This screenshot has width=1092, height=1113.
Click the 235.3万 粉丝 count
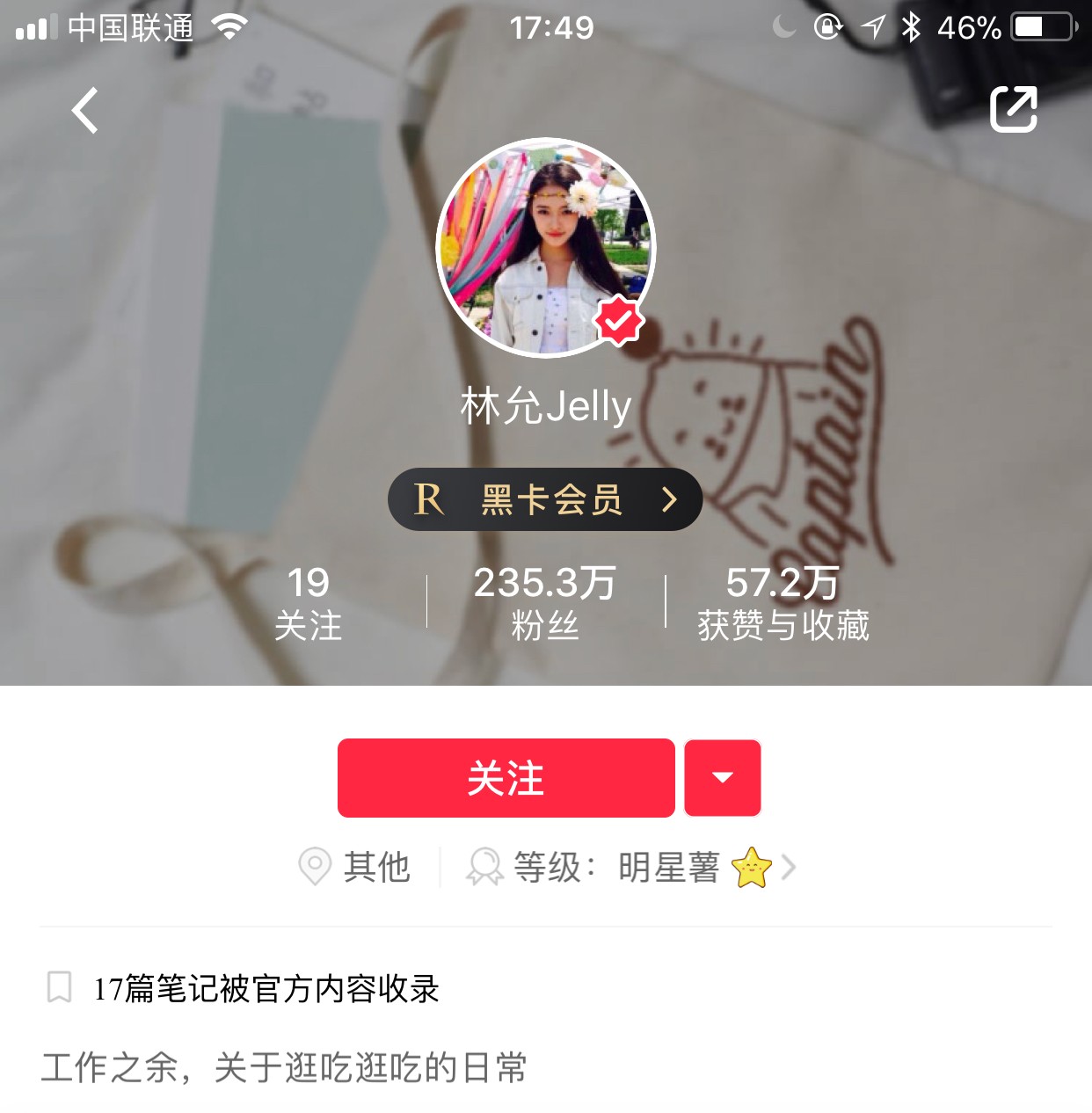coord(544,602)
